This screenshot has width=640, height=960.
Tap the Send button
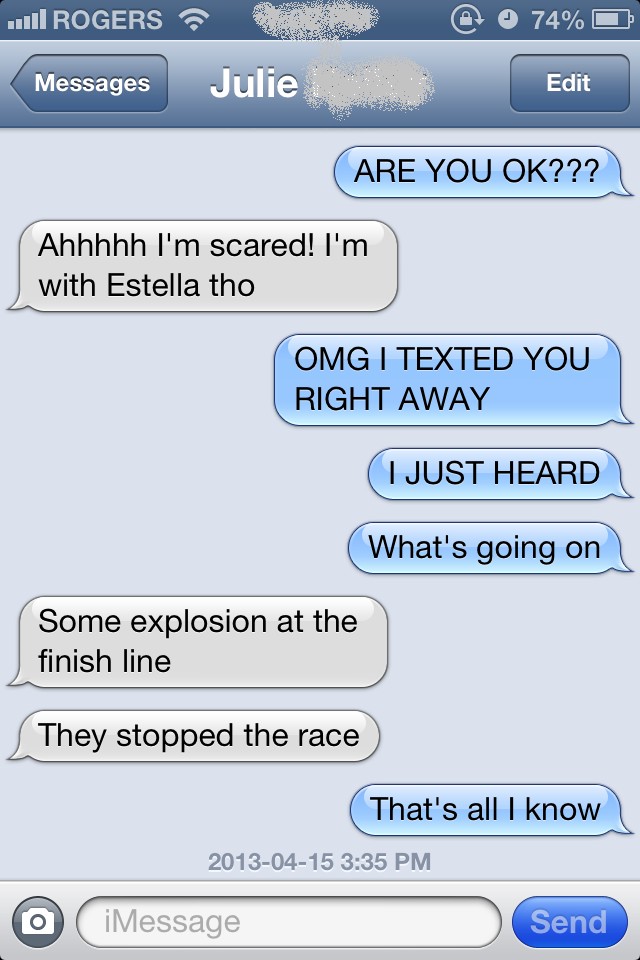[x=568, y=921]
